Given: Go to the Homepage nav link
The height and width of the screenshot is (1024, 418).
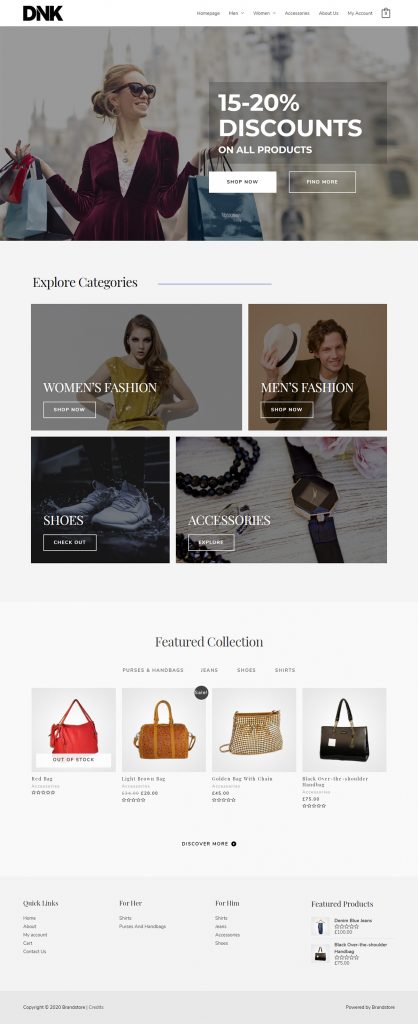Looking at the screenshot, I should (x=208, y=13).
